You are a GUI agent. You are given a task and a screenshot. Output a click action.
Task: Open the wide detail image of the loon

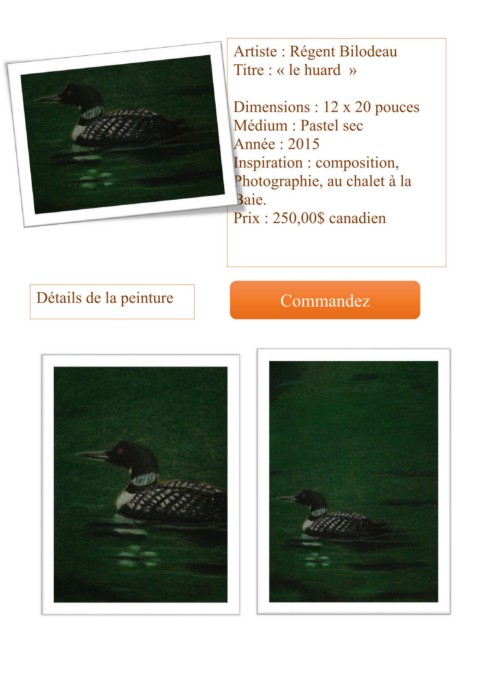tap(354, 481)
